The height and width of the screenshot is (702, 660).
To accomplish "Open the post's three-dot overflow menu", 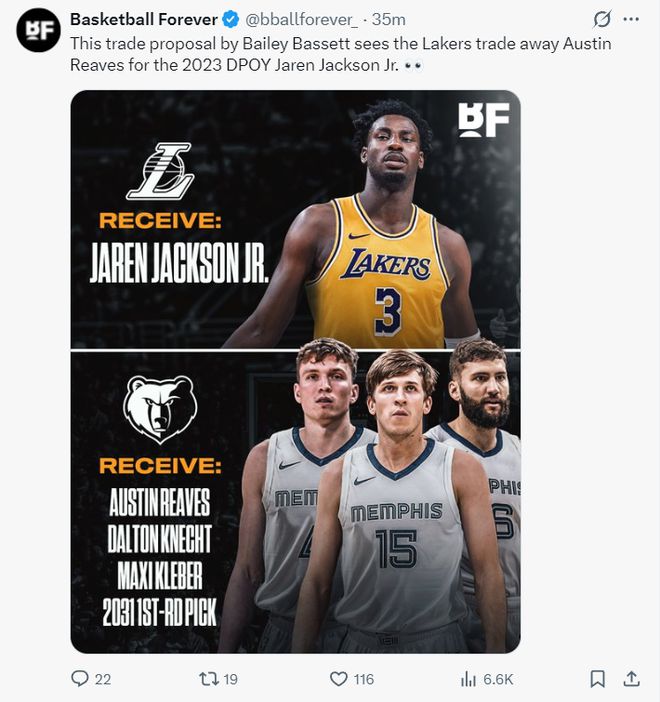I will 631,19.
